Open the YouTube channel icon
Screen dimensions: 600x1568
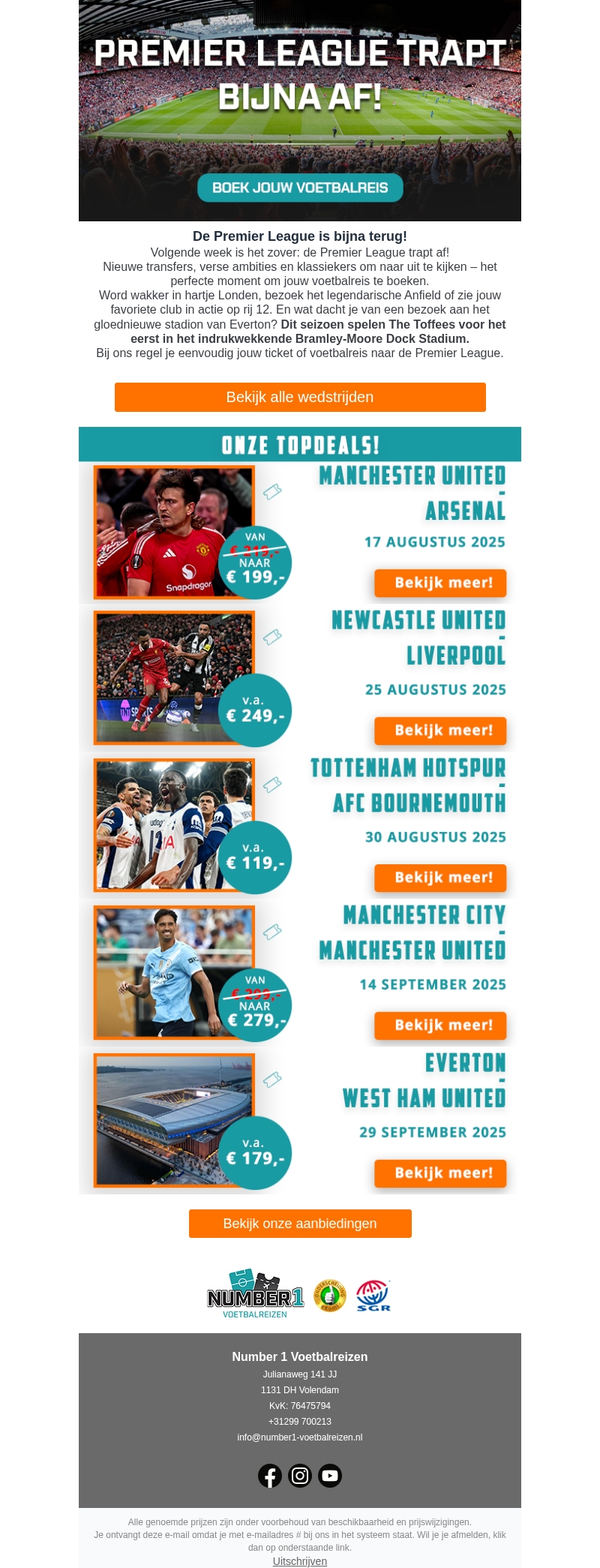click(x=330, y=1476)
